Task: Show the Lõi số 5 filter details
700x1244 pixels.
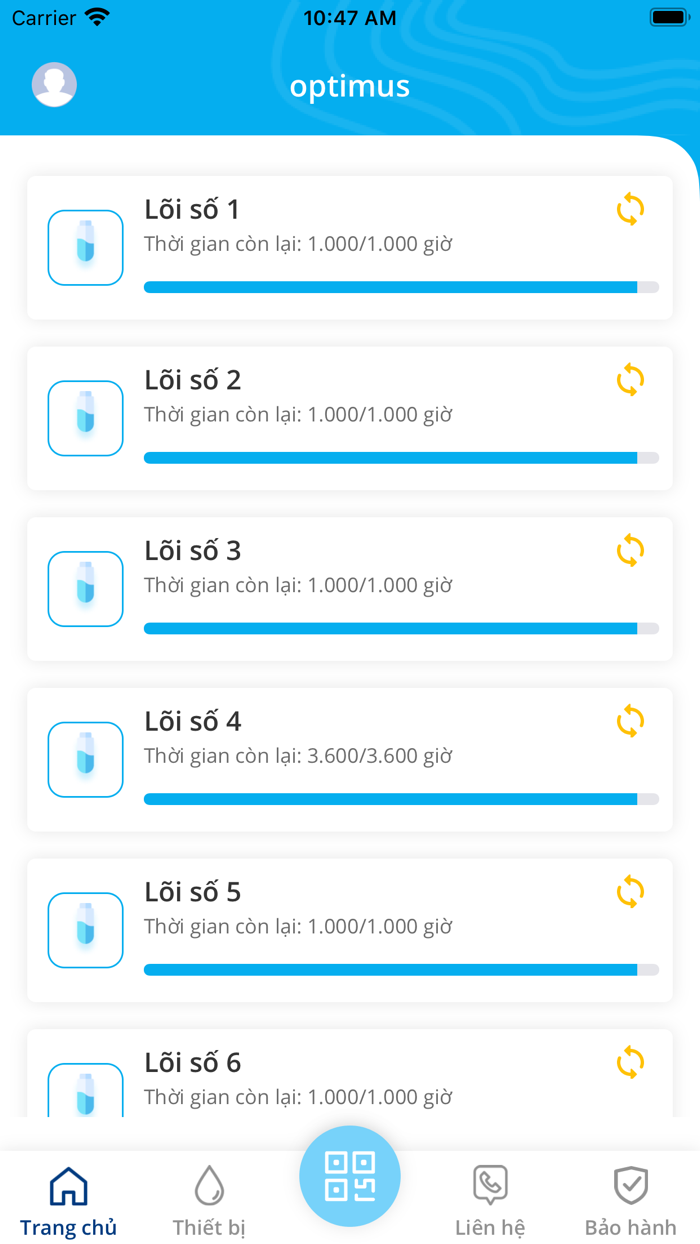Action: point(350,930)
